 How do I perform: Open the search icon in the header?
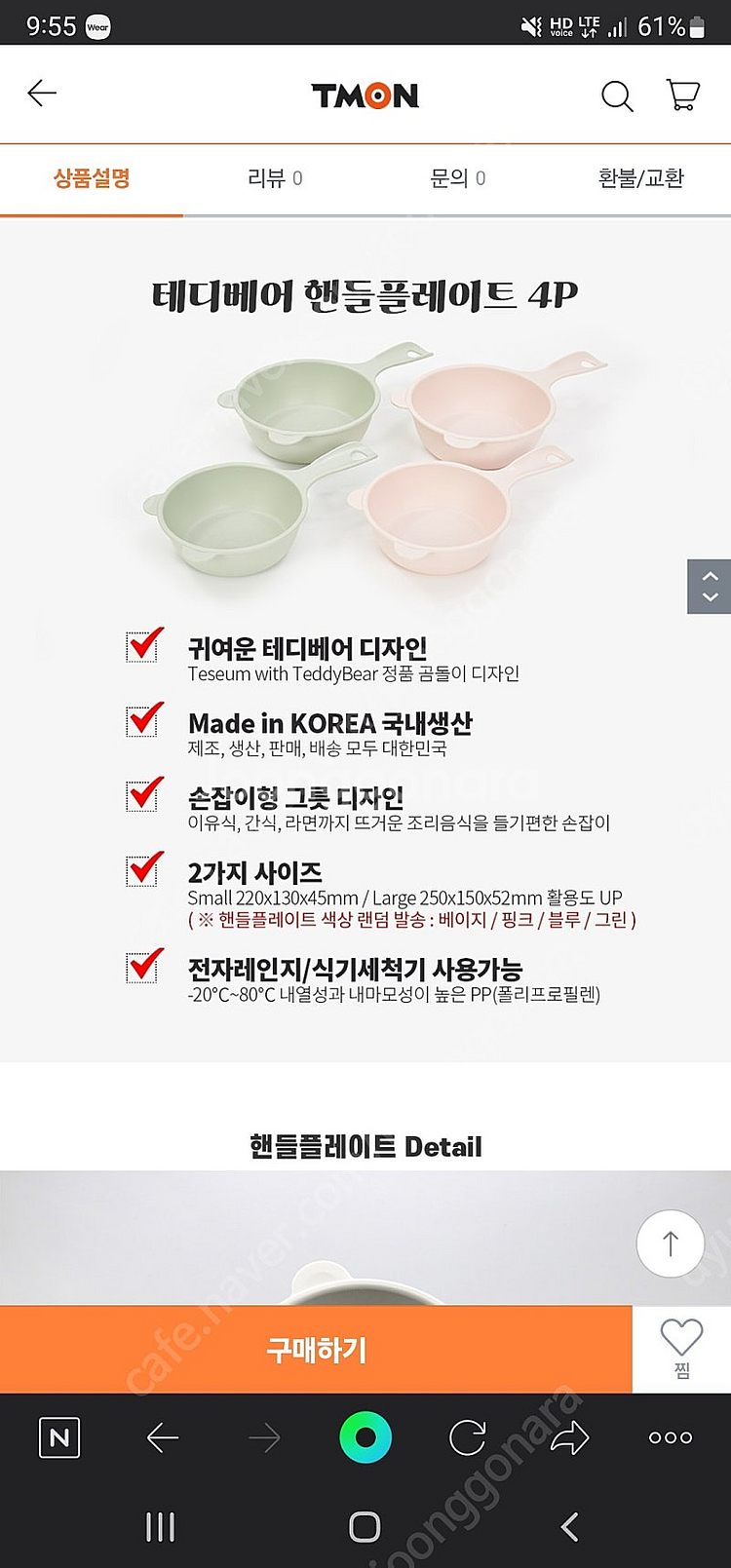tap(617, 96)
